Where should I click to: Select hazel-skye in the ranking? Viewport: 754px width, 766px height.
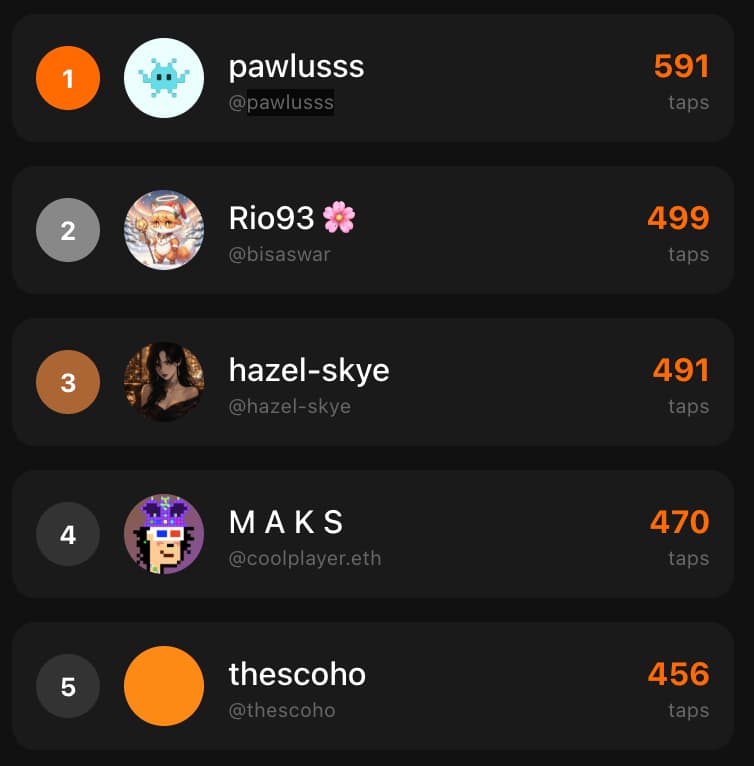[x=372, y=382]
